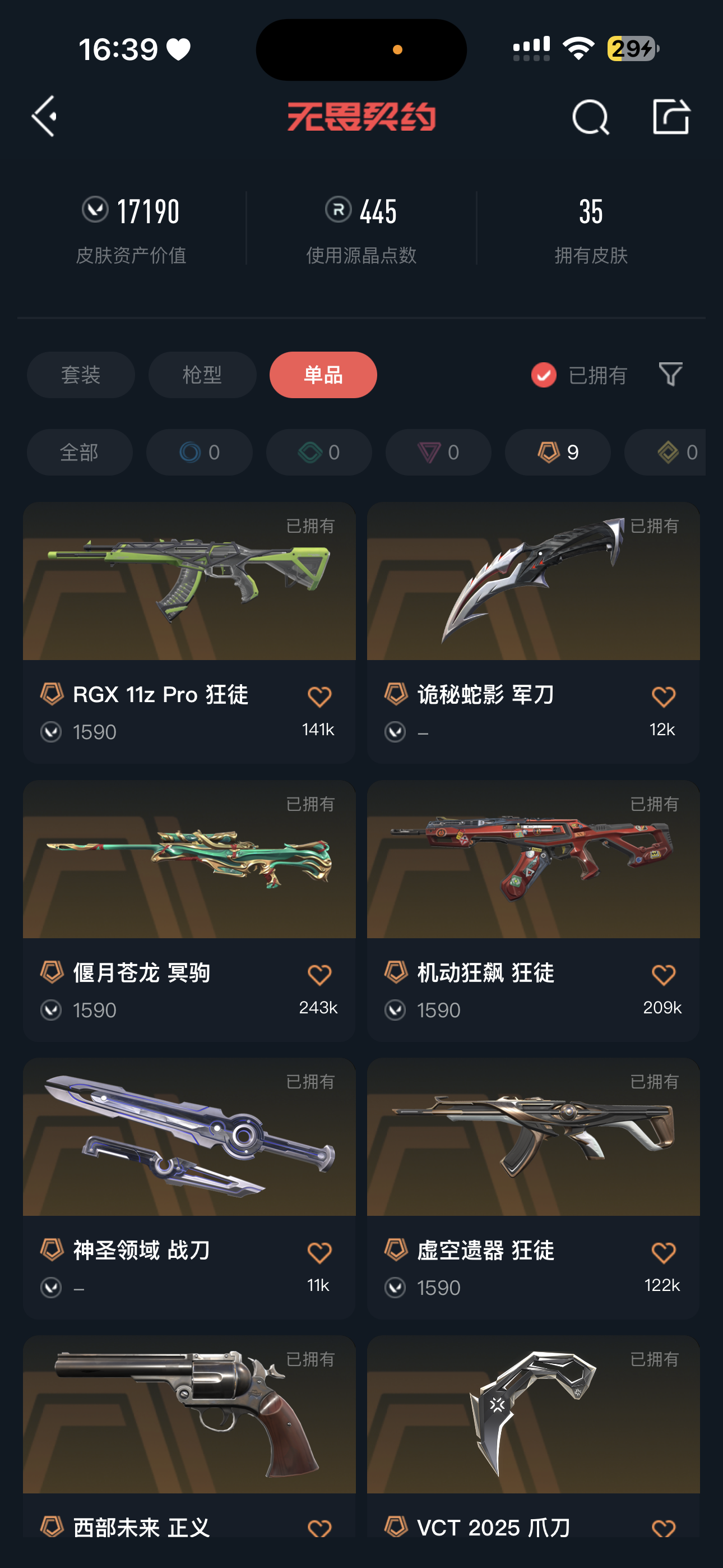Switch to the 枪型 tab
Viewport: 723px width, 1568px height.
point(202,375)
